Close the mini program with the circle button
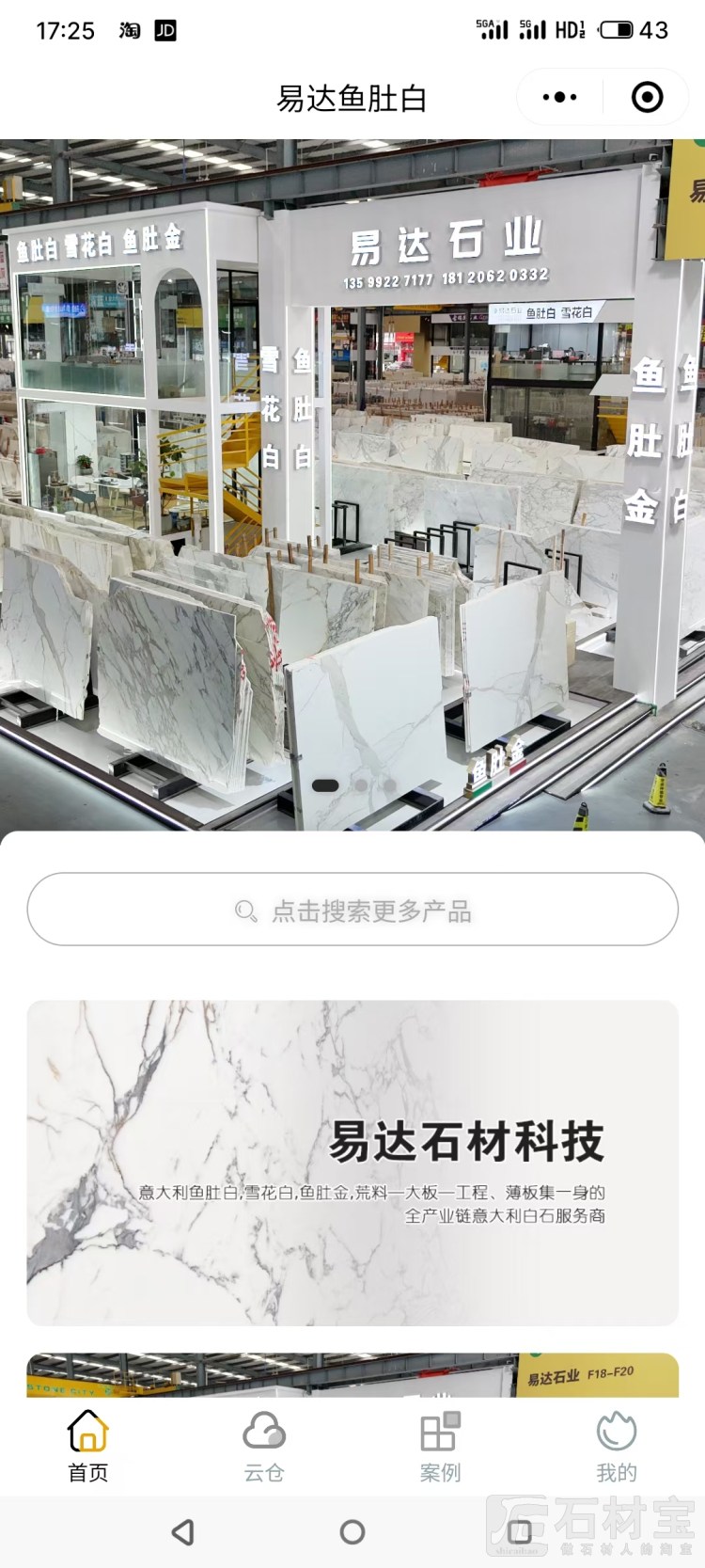Image resolution: width=705 pixels, height=1568 pixels. click(647, 97)
